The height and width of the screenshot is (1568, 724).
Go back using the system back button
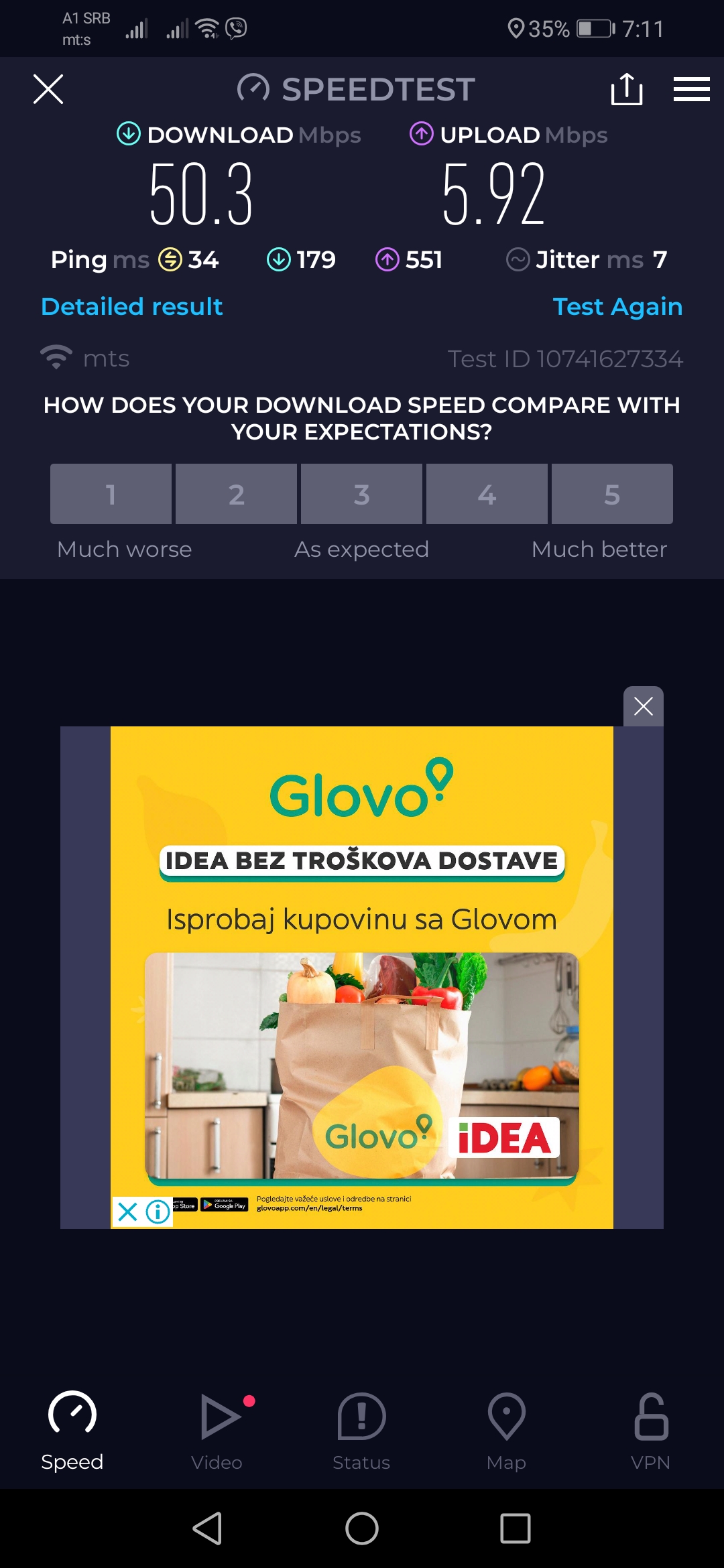[x=207, y=1528]
